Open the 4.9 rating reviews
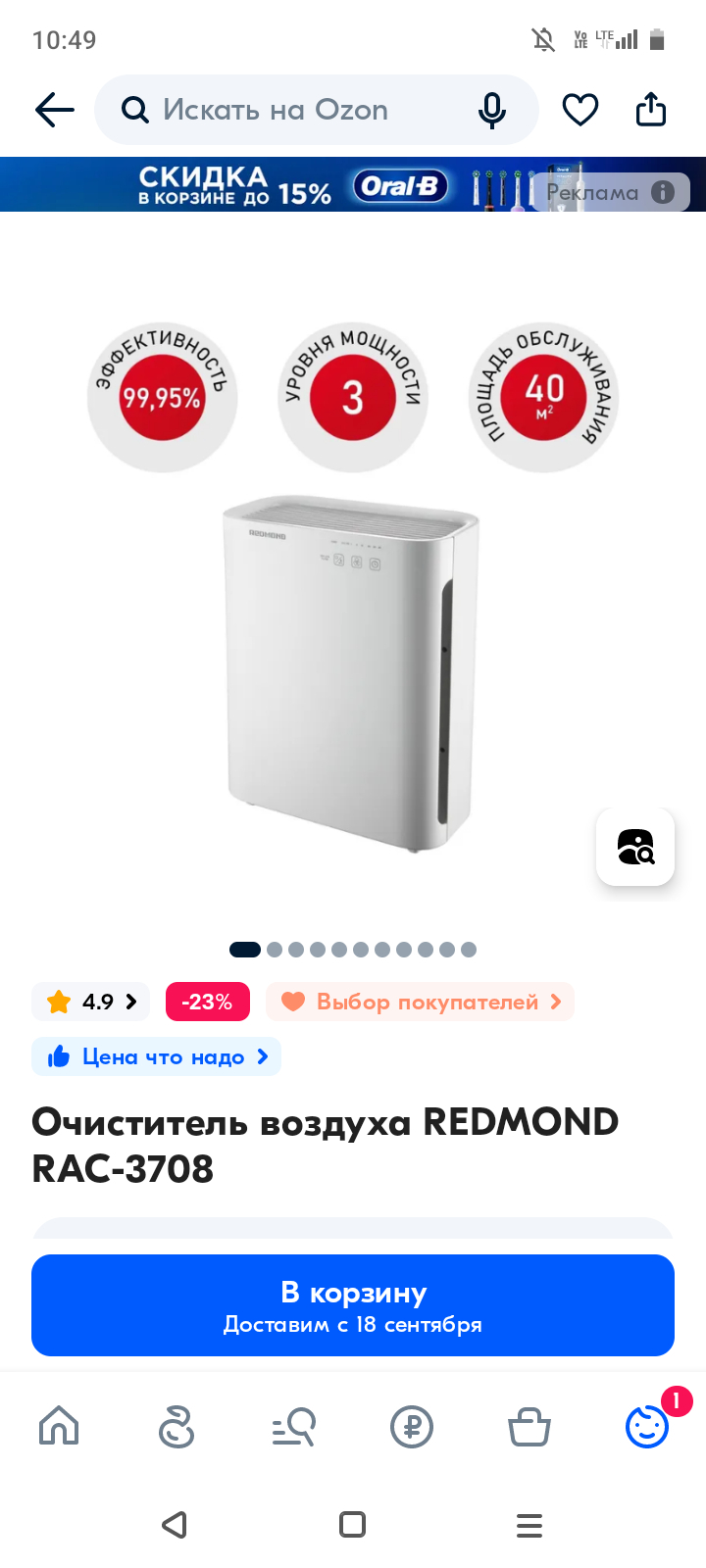Screen dimensions: 706x1568 (x=91, y=1002)
